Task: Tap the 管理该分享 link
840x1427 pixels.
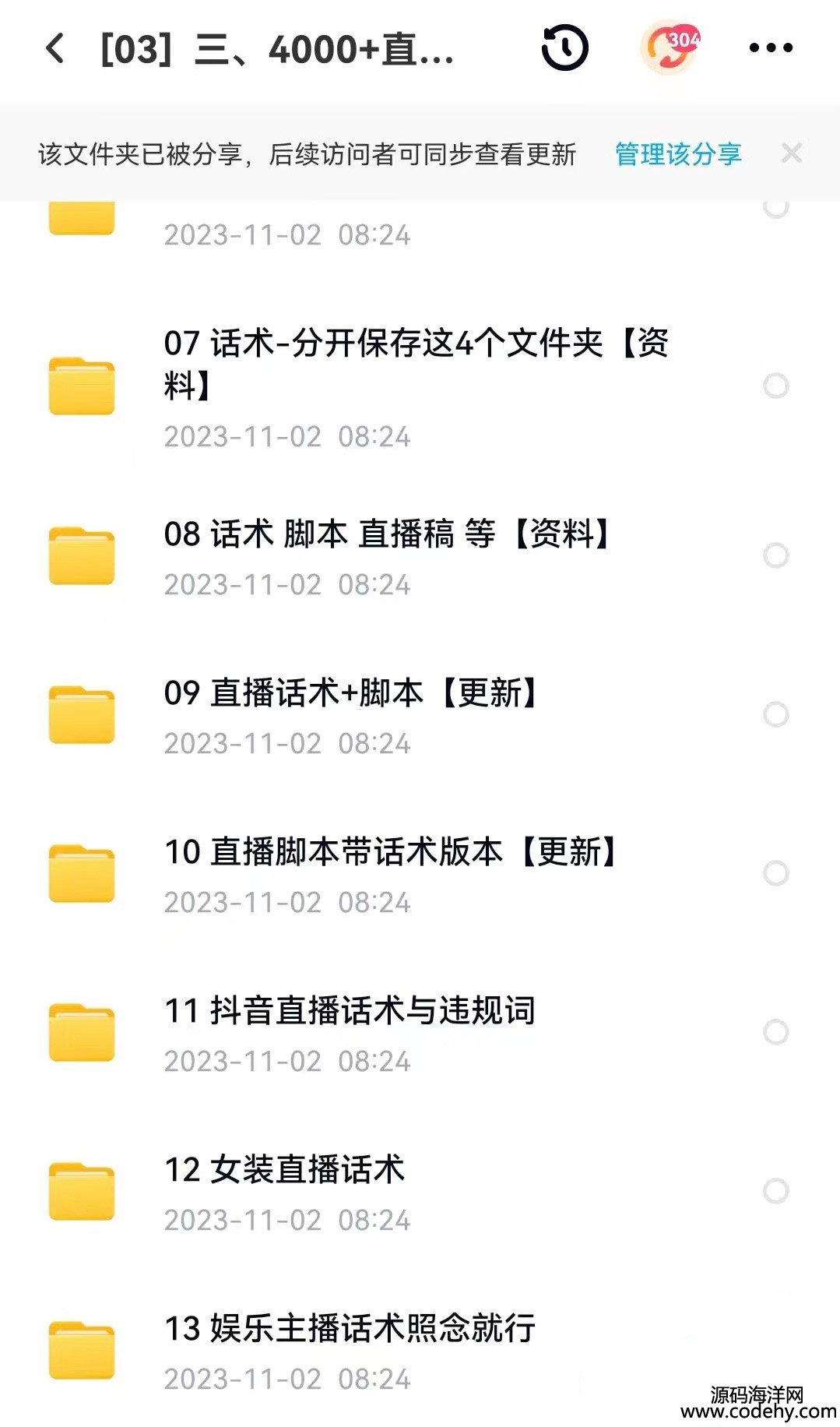Action: click(678, 154)
